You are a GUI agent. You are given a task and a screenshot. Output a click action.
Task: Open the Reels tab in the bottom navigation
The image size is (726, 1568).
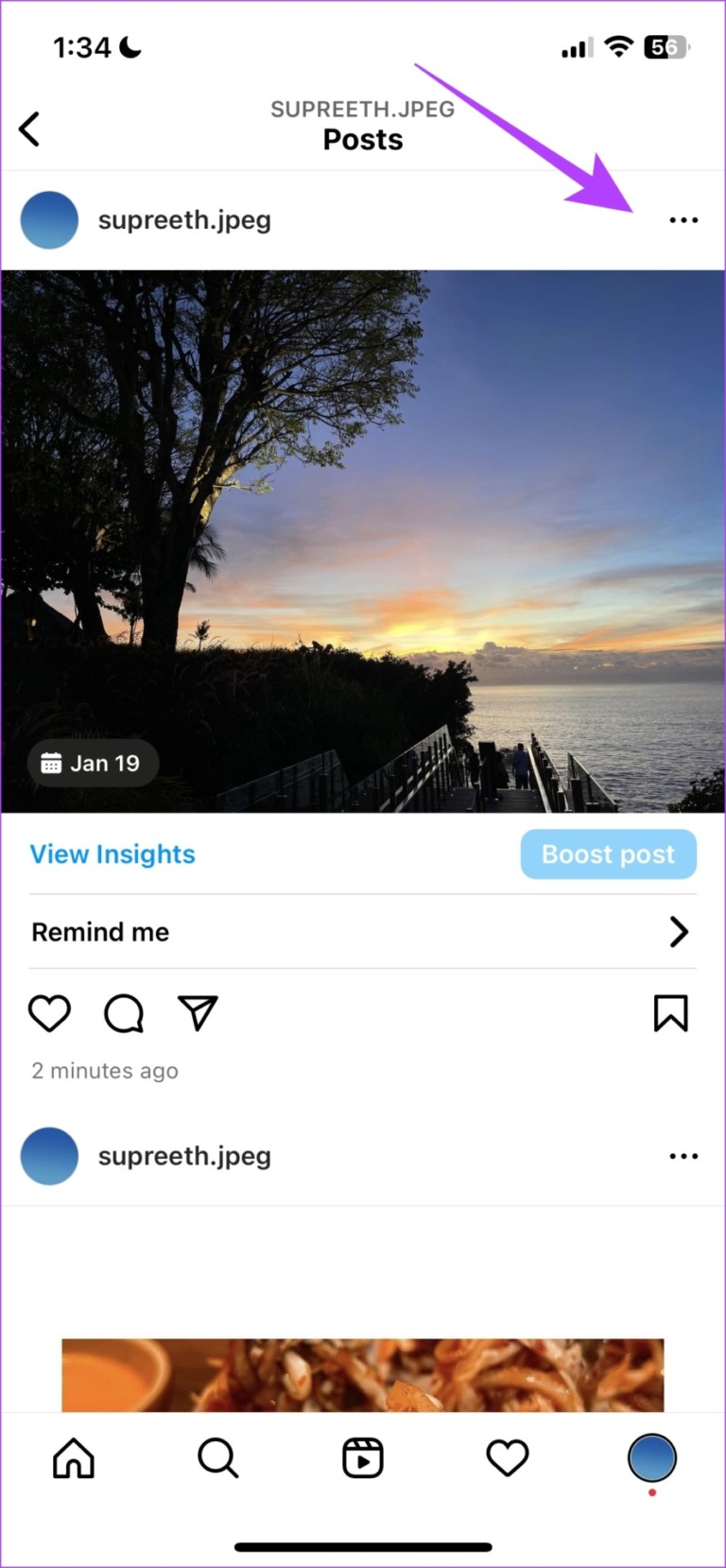pyautogui.click(x=363, y=1458)
